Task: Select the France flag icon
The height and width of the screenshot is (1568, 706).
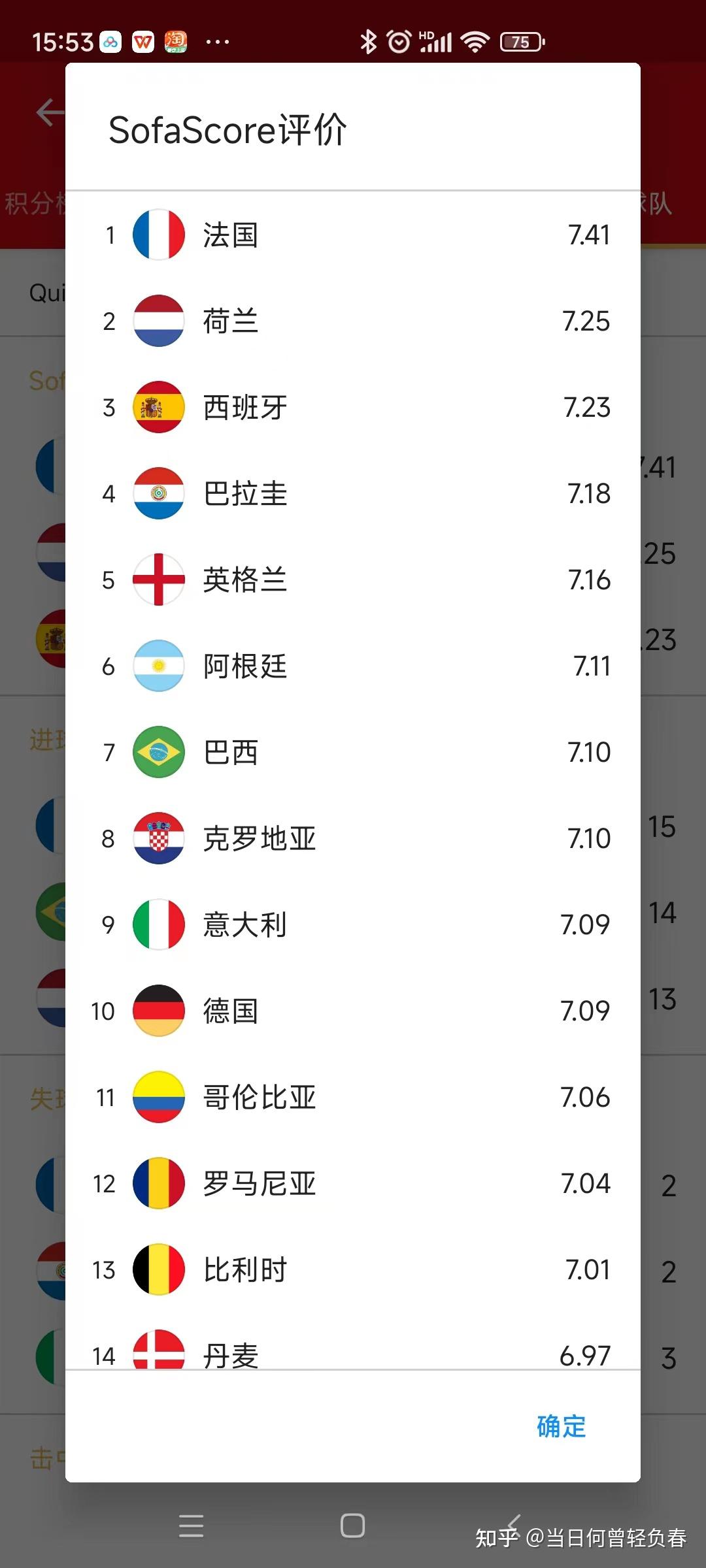Action: [158, 235]
